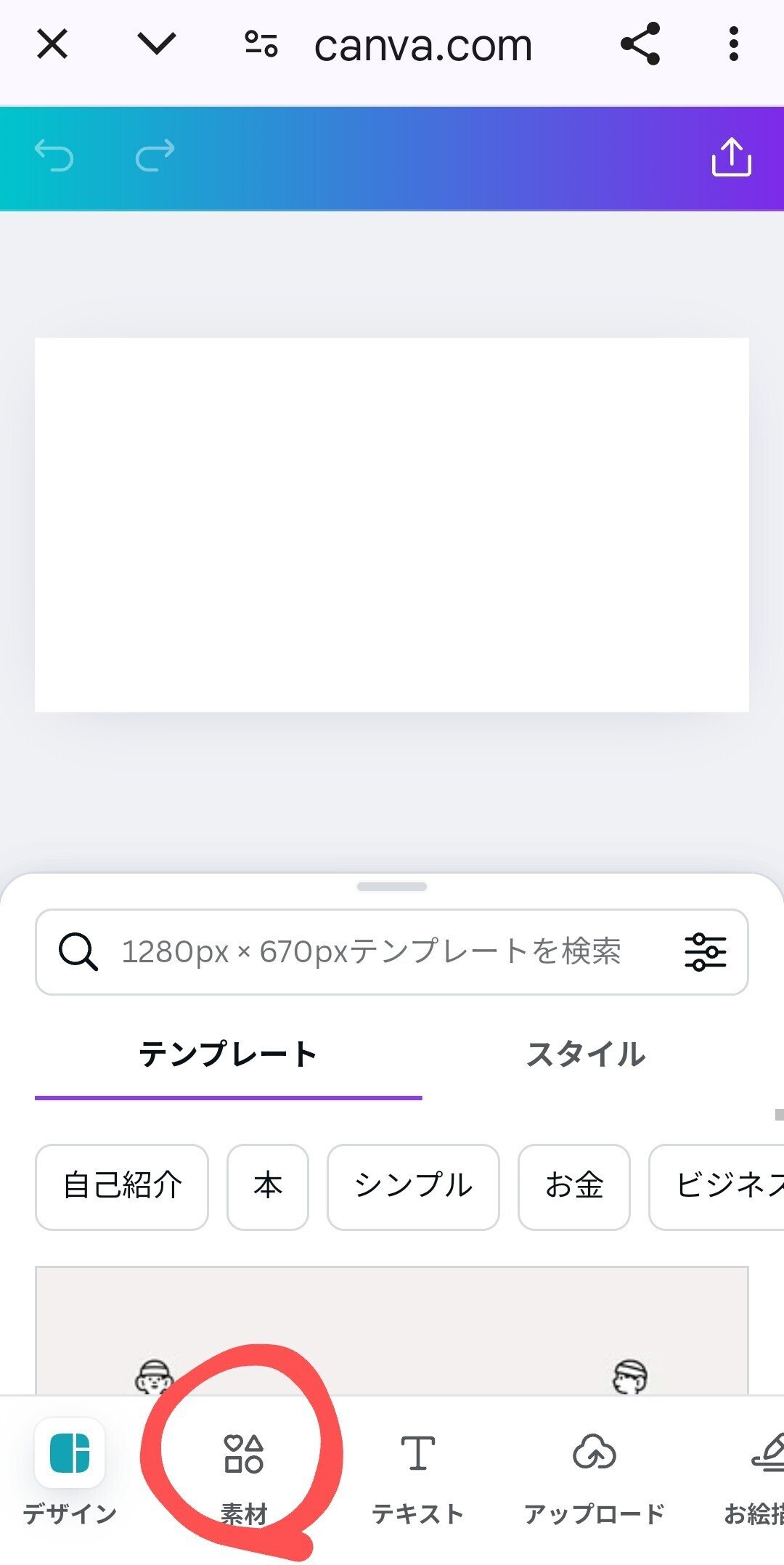This screenshot has height=1565, width=784.
Task: Export the design with the upload icon
Action: 731,157
